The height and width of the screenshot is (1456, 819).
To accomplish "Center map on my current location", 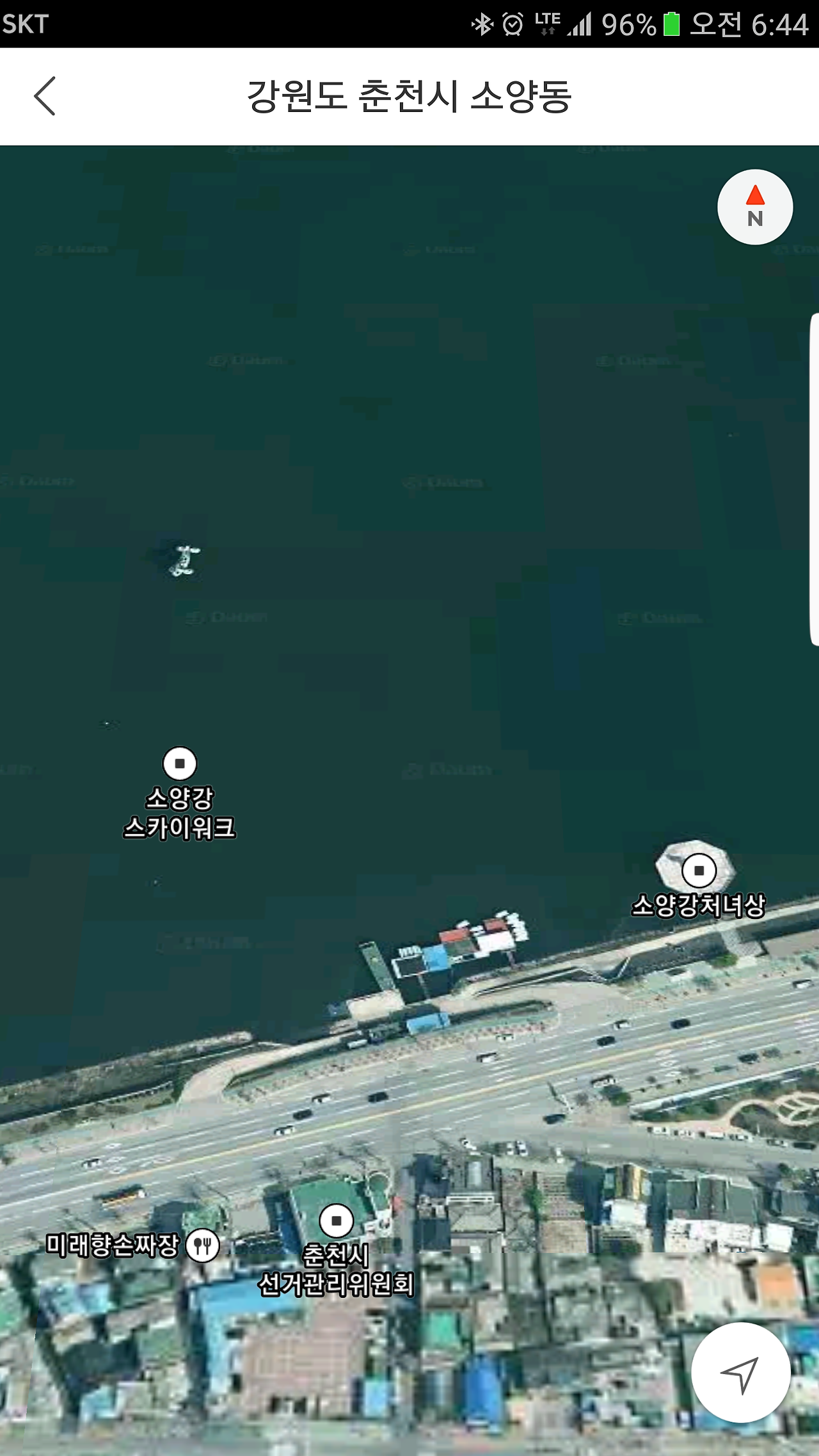I will (740, 1373).
